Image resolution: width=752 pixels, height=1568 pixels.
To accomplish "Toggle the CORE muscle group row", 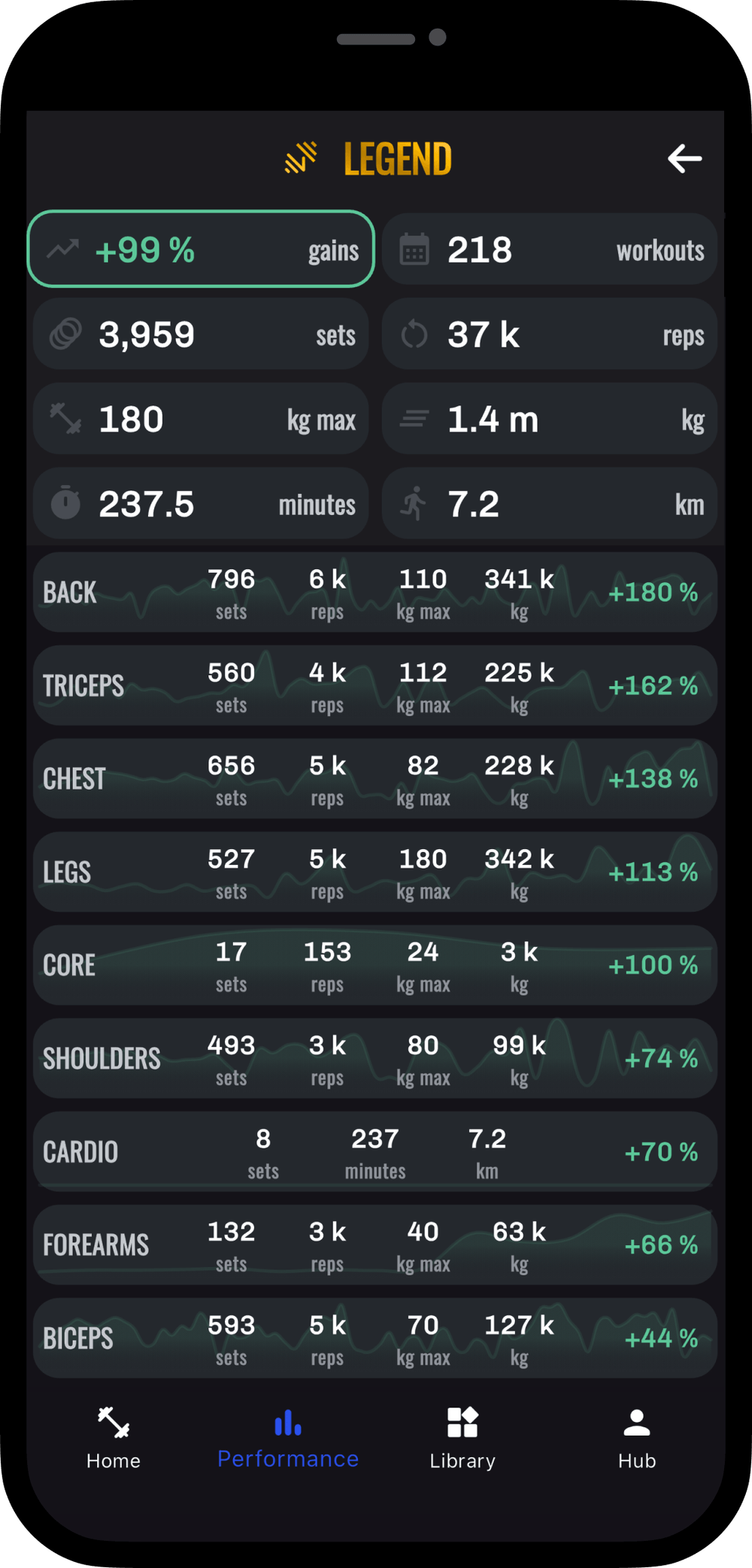I will click(x=375, y=965).
